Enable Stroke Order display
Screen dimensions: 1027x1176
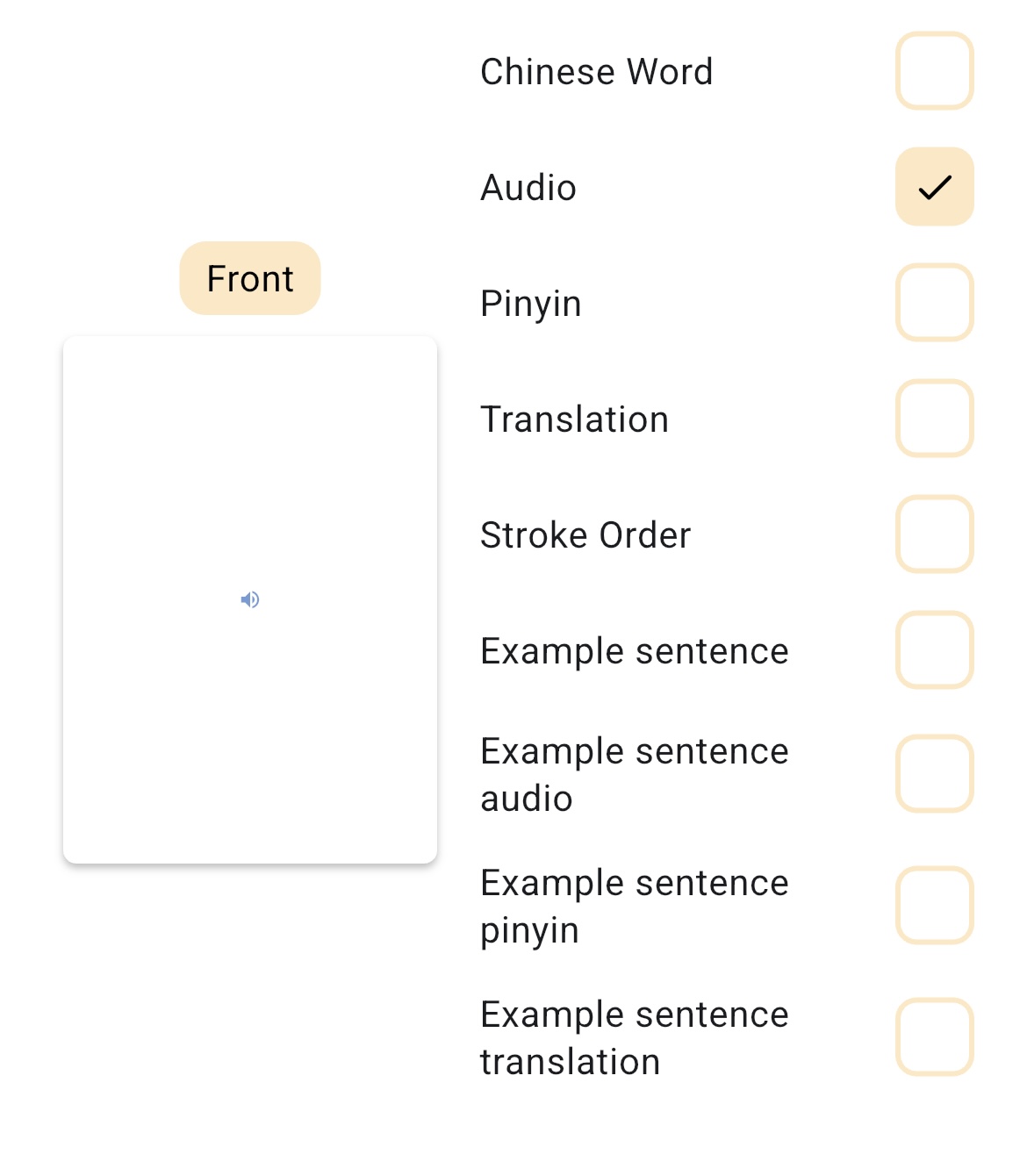click(934, 535)
